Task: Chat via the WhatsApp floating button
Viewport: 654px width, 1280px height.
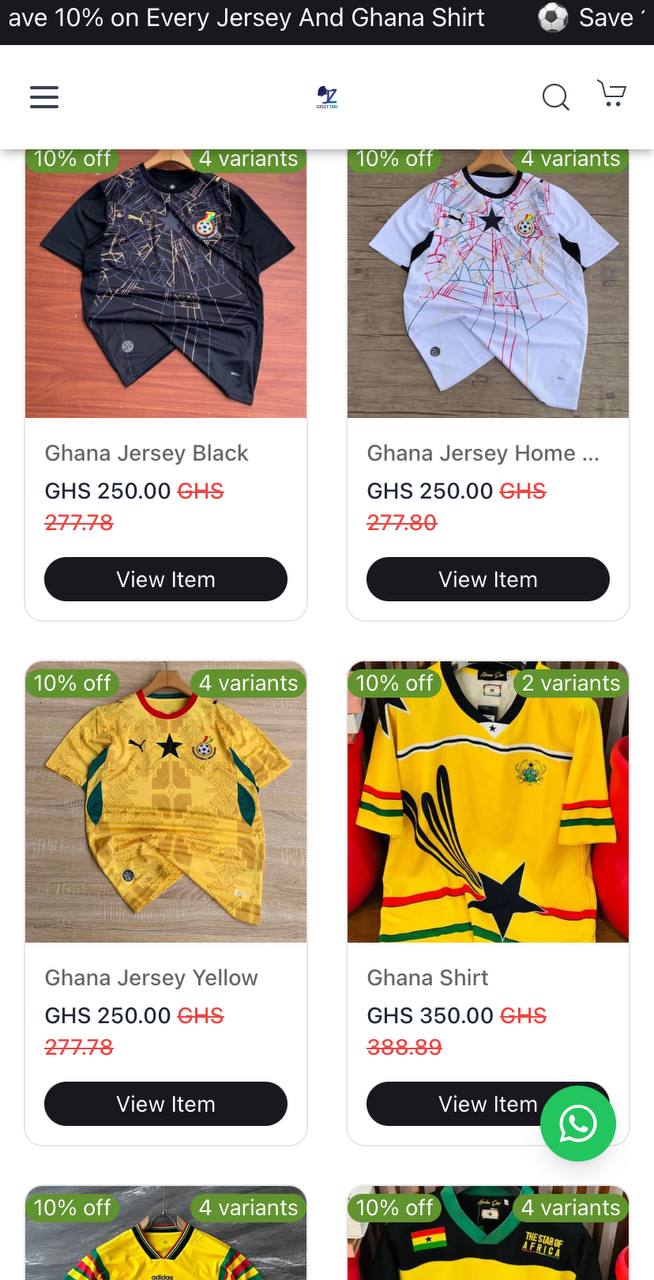Action: coord(578,1123)
